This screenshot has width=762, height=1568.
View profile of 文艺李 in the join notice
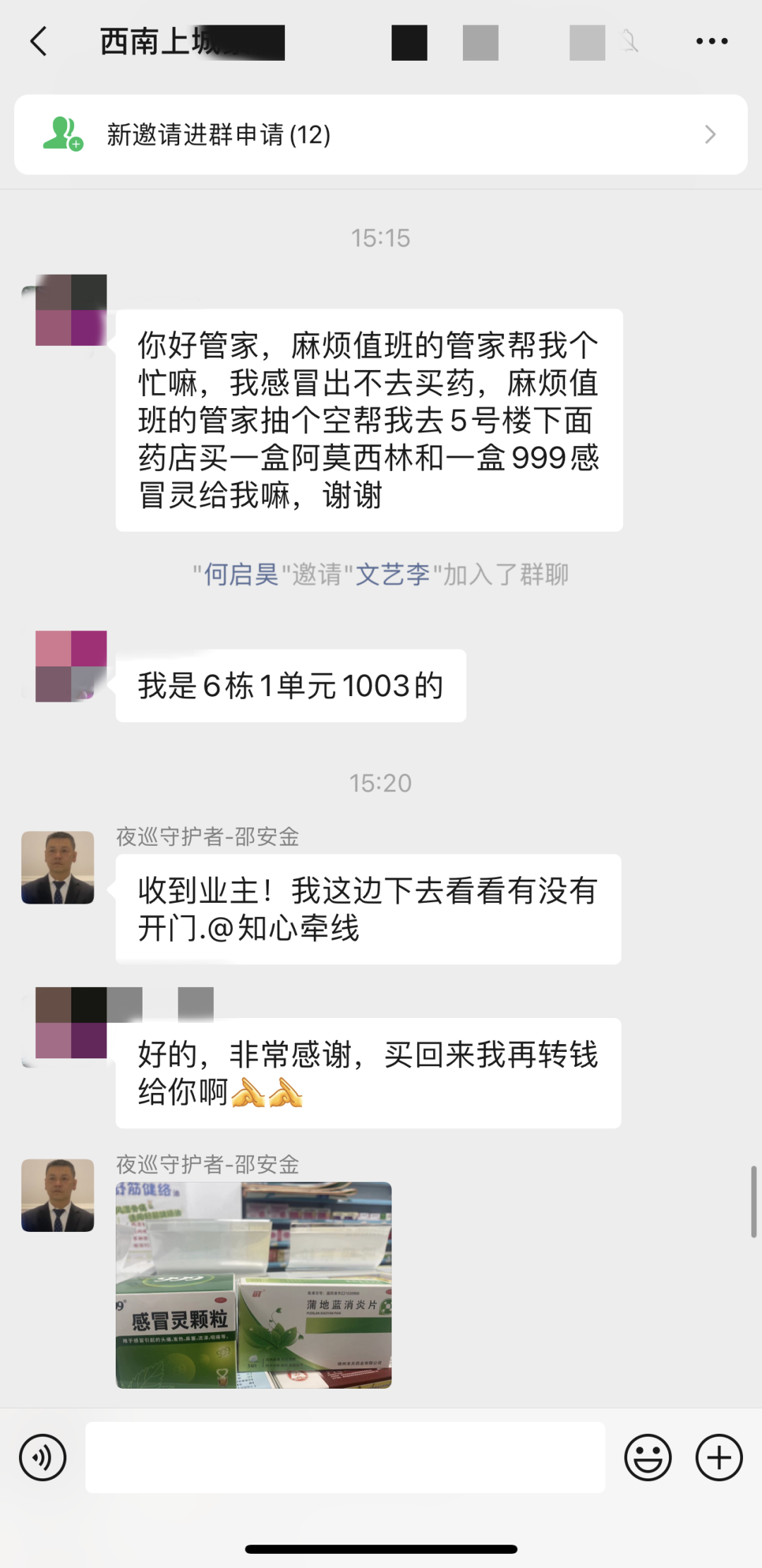click(x=392, y=575)
